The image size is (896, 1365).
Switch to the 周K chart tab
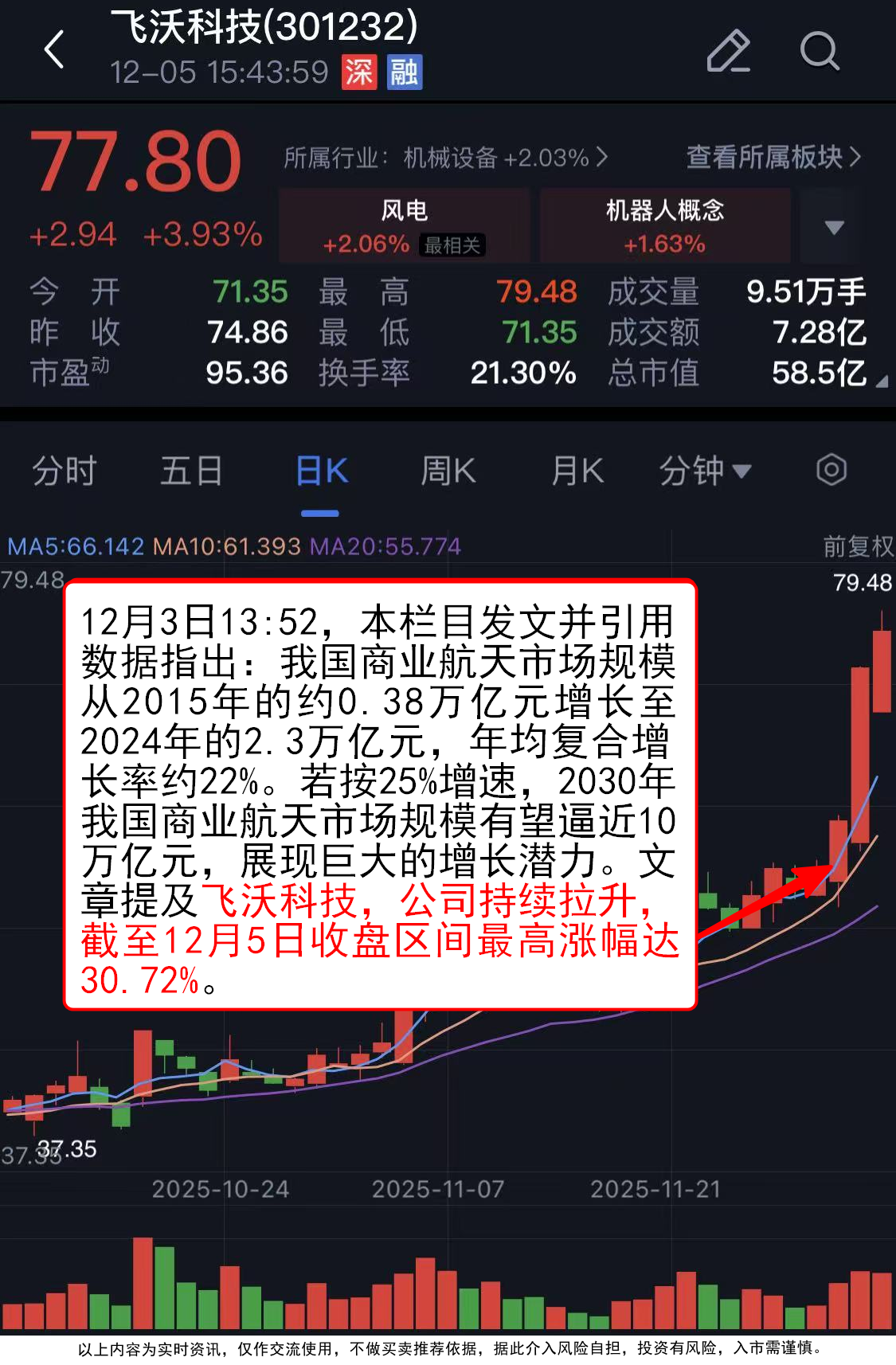click(x=448, y=471)
